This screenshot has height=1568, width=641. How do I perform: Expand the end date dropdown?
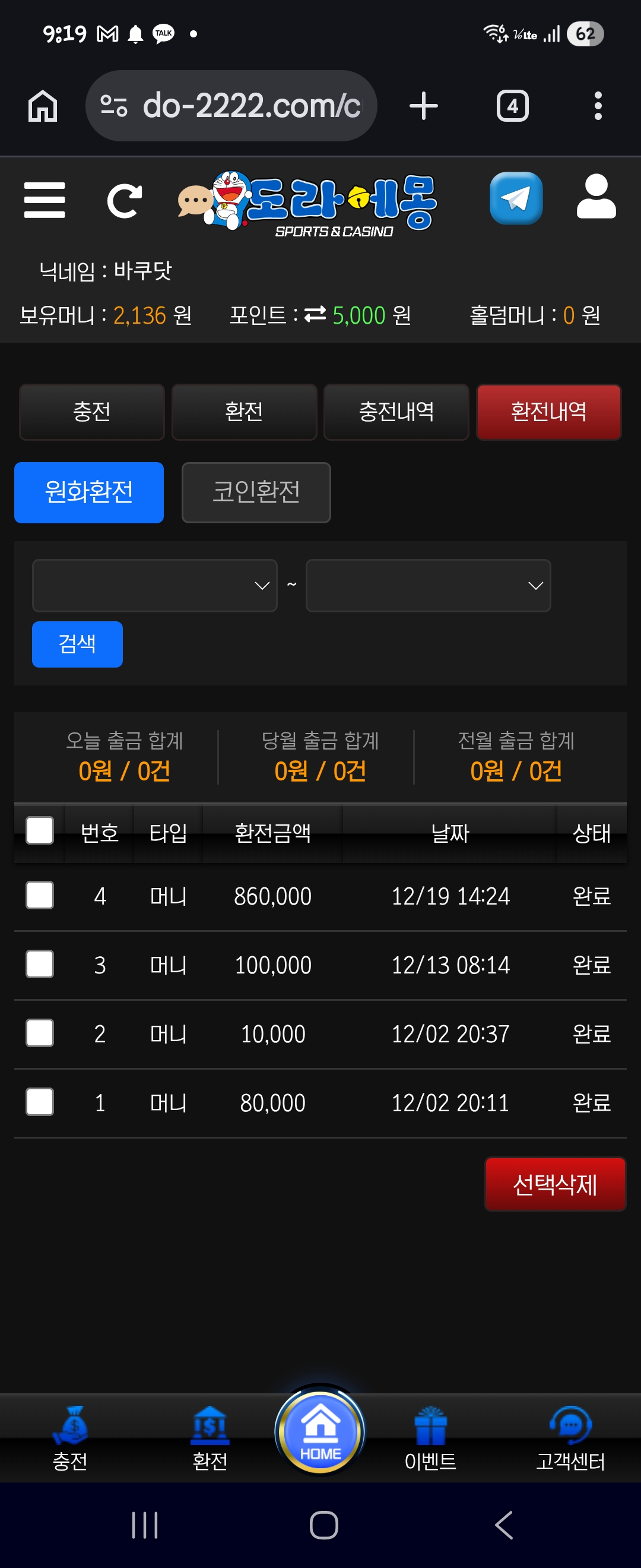tap(428, 586)
